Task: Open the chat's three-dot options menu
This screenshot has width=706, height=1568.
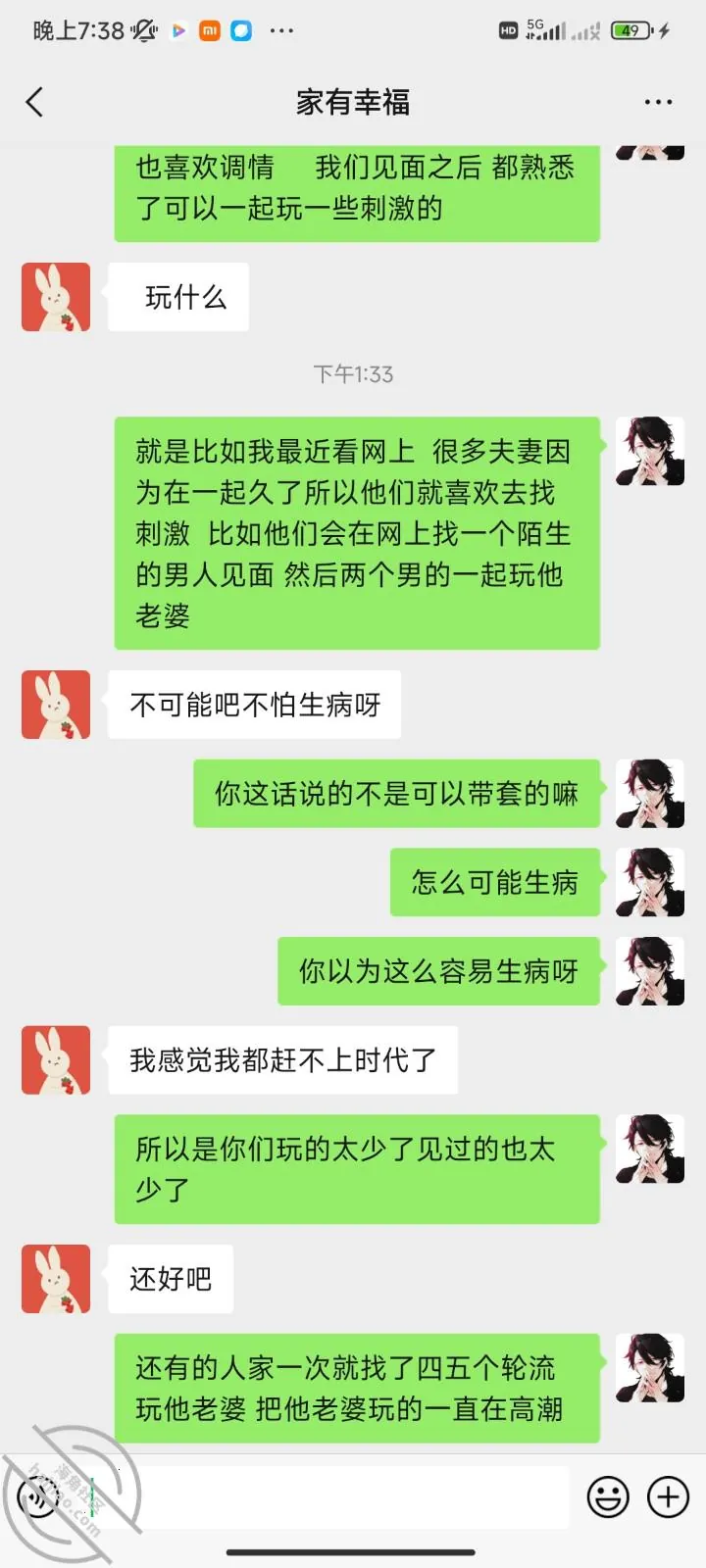Action: (x=658, y=102)
